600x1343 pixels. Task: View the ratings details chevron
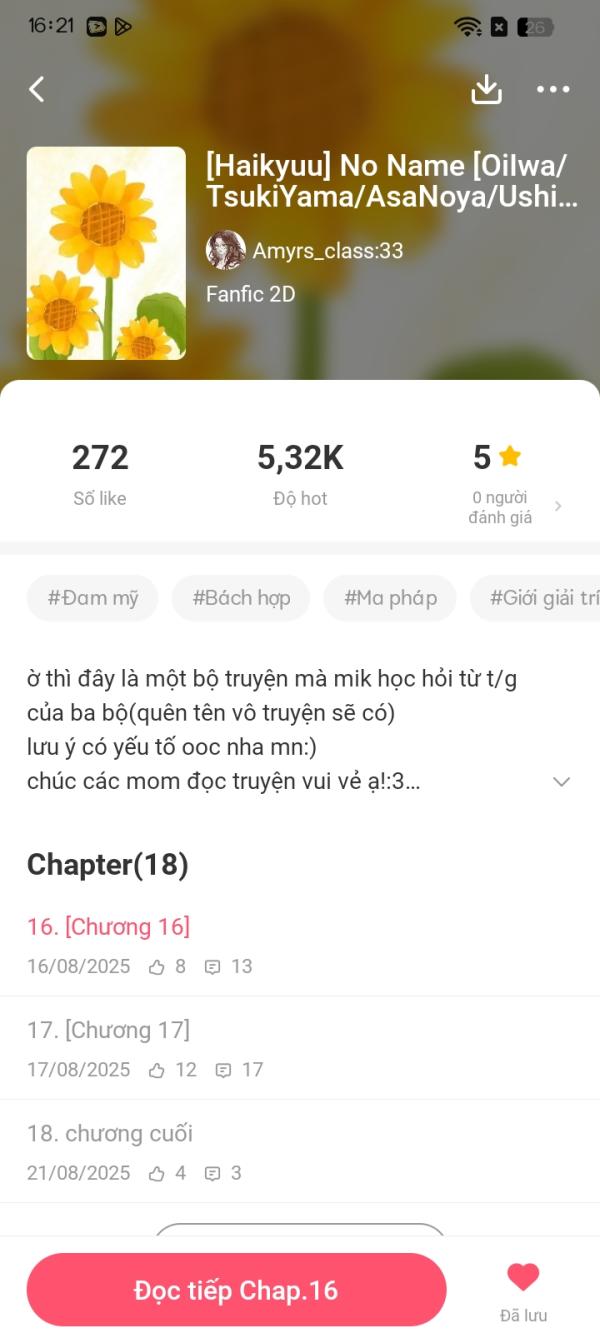point(558,507)
